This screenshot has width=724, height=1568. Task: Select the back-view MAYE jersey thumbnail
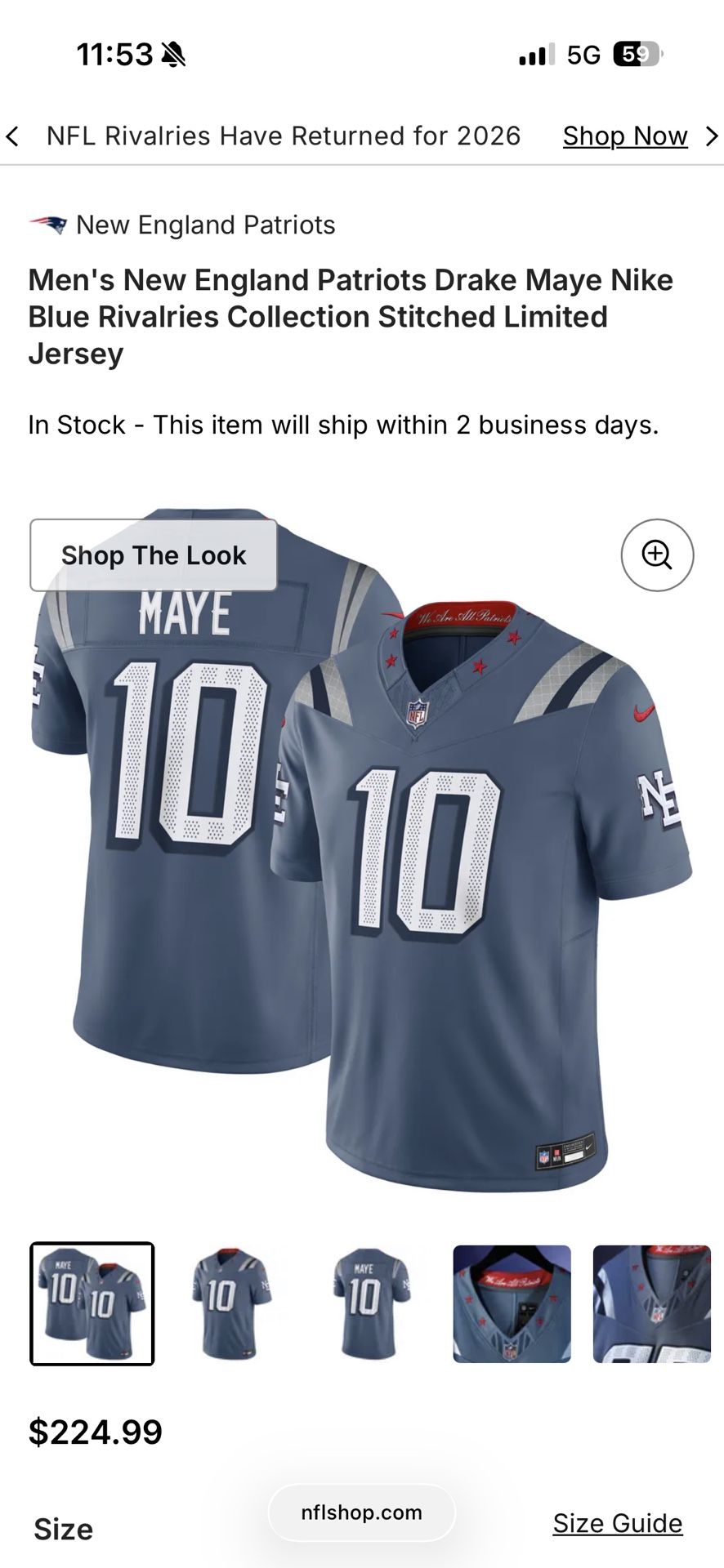(372, 1304)
